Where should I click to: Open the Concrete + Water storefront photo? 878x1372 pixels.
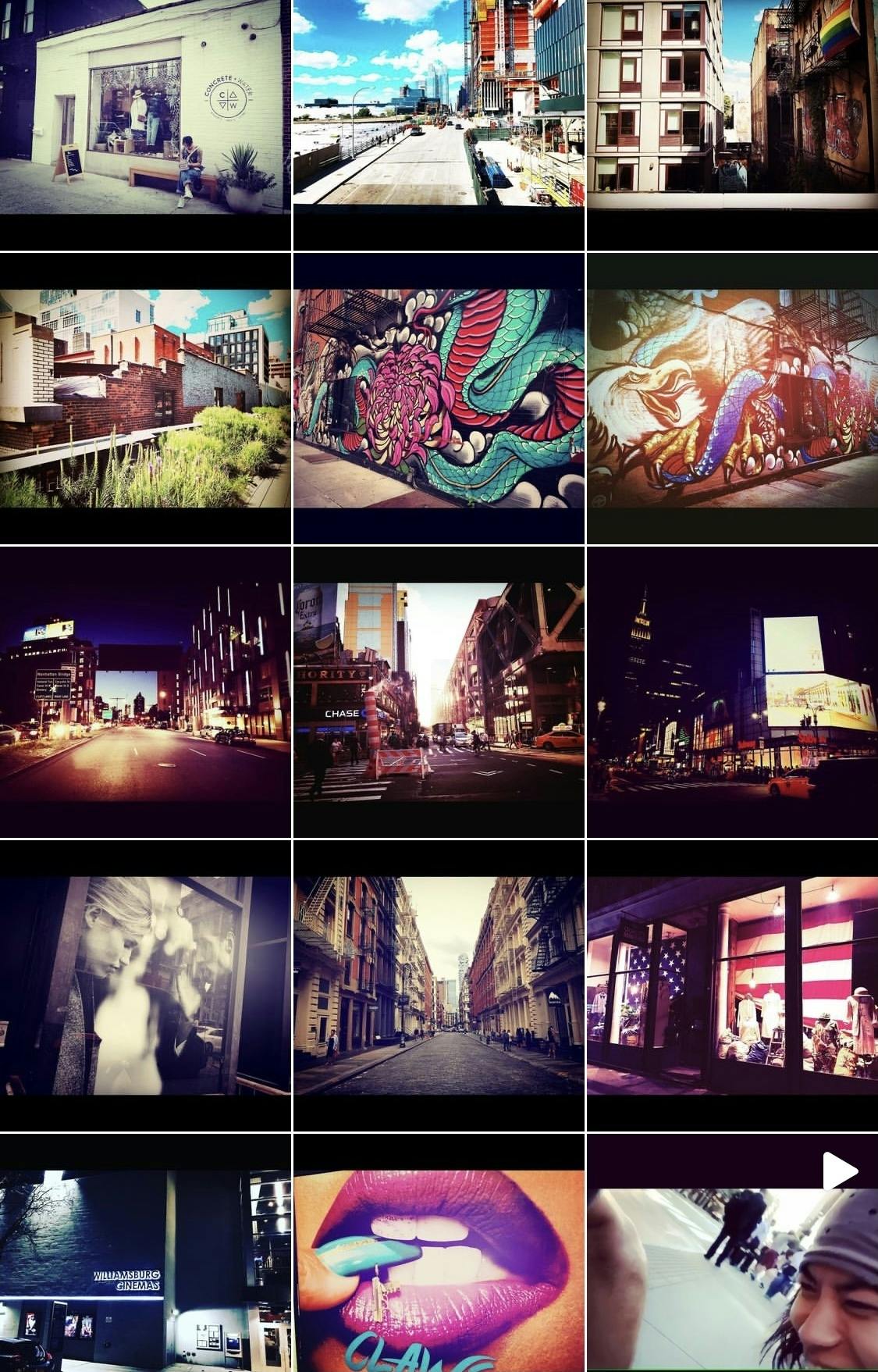click(x=145, y=125)
